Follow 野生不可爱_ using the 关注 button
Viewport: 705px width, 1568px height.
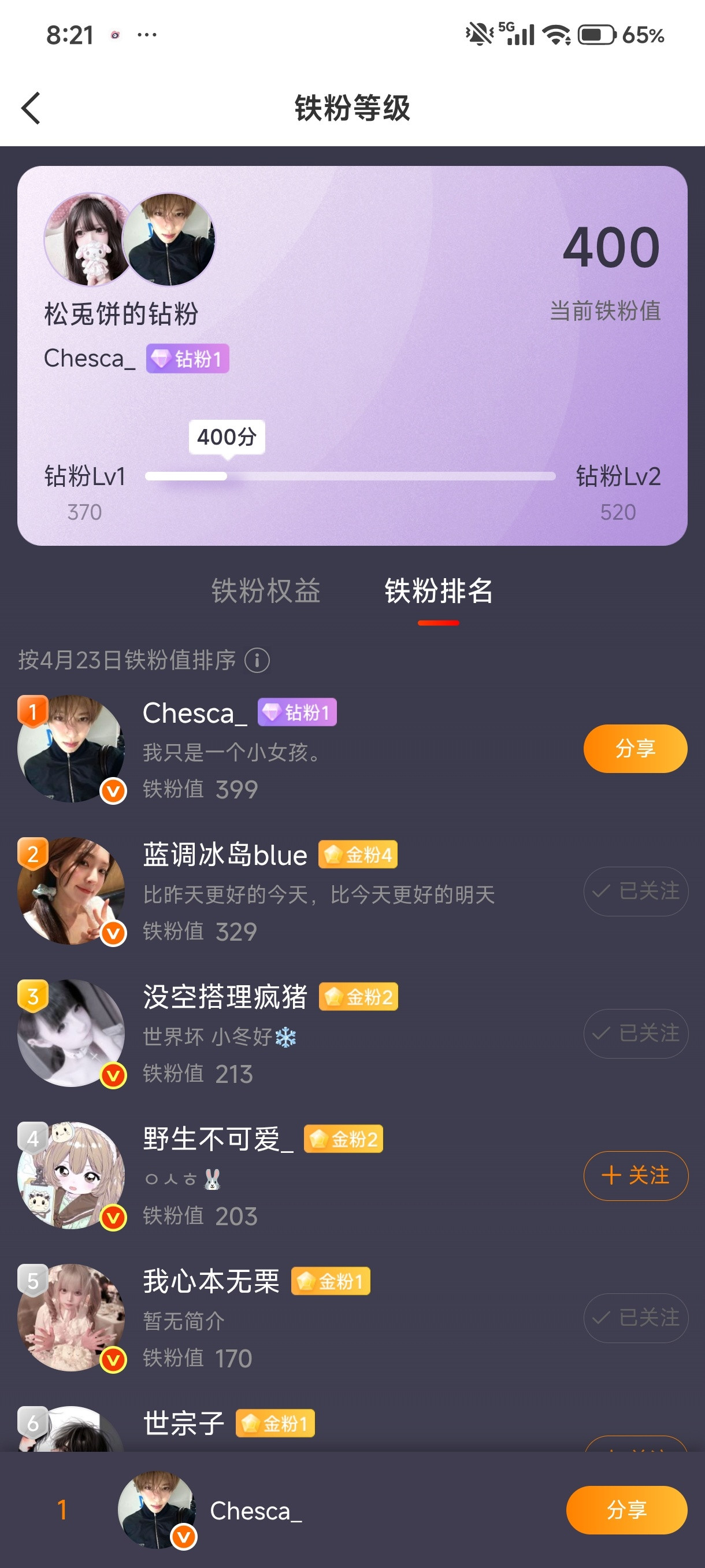point(635,1176)
